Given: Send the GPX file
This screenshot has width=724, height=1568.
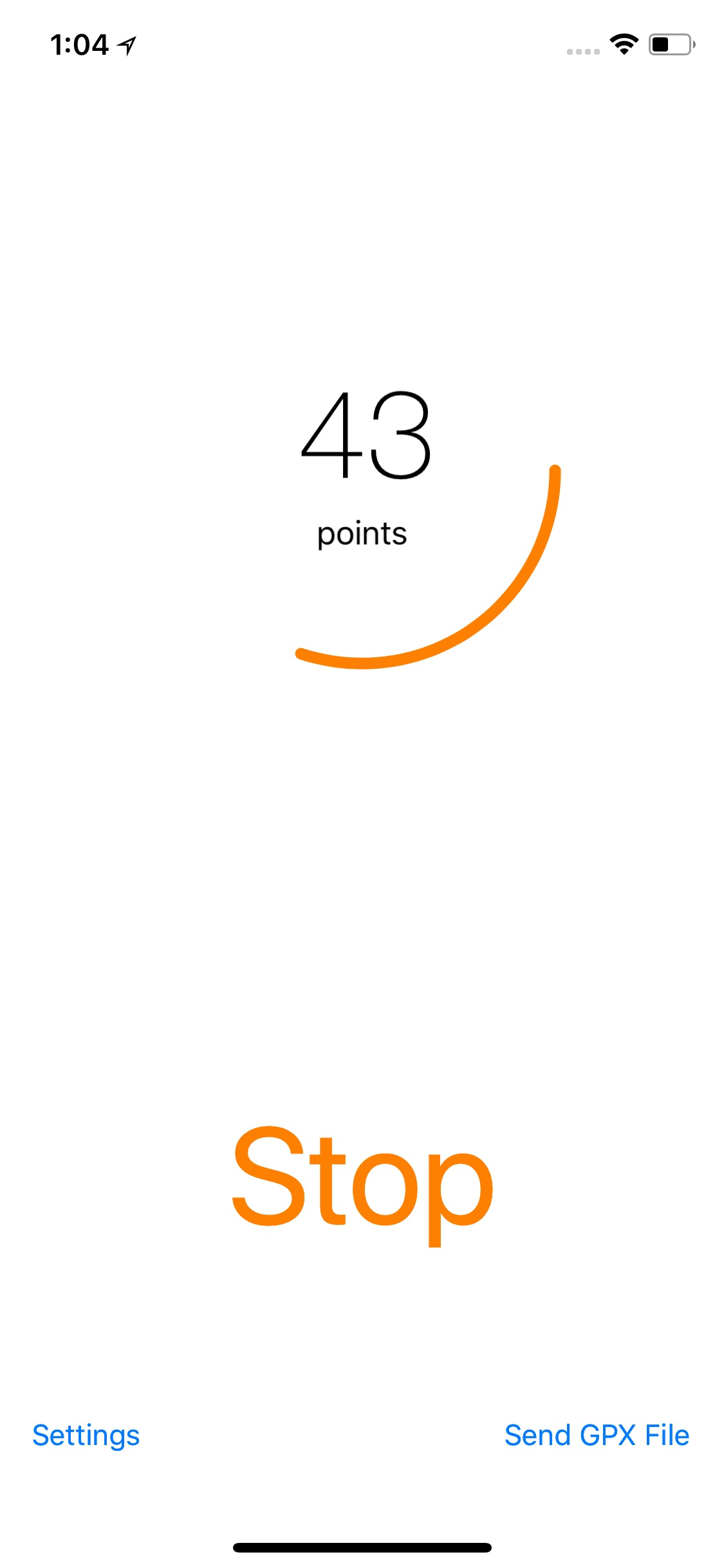Looking at the screenshot, I should pyautogui.click(x=596, y=1435).
